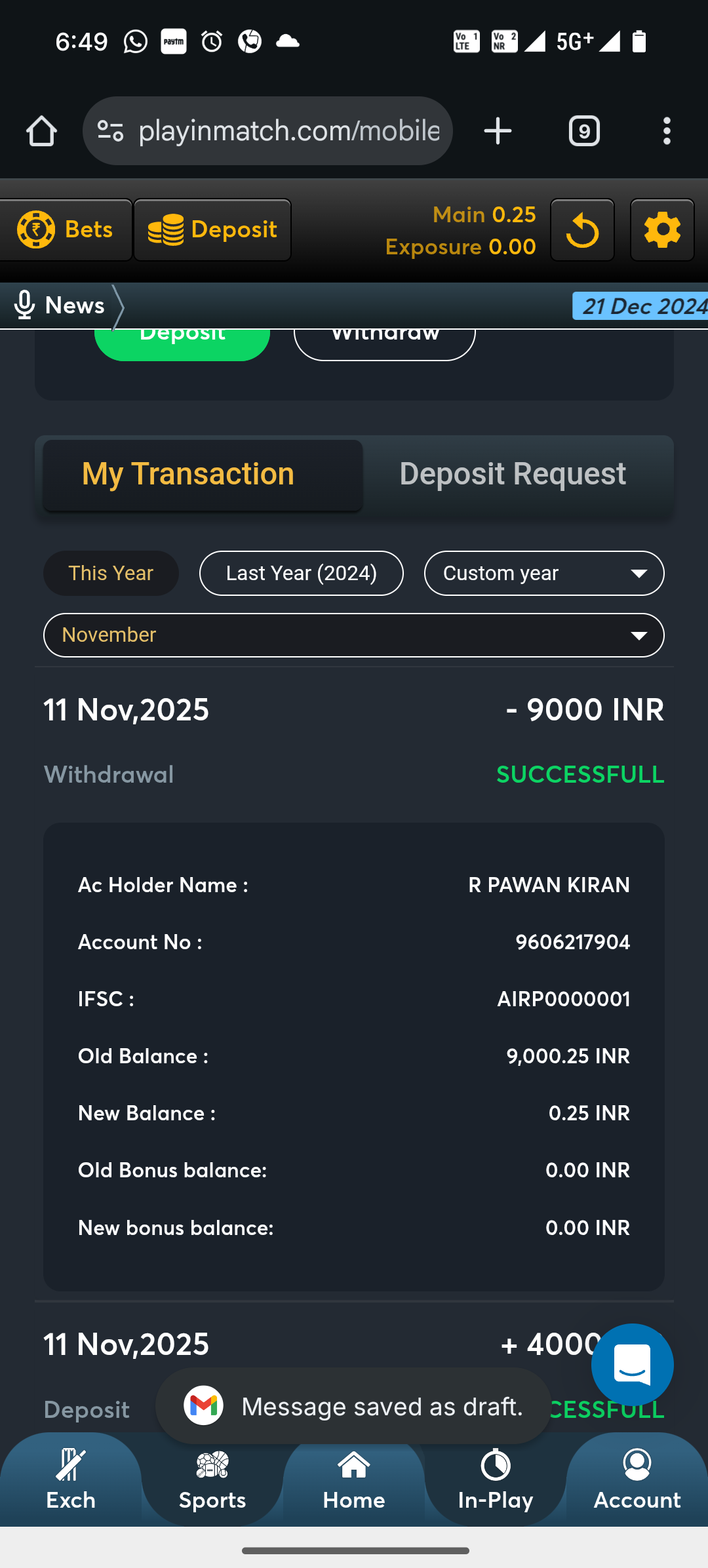Open the live chat support bubble
Screen dimensions: 708x1568
coord(632,1365)
